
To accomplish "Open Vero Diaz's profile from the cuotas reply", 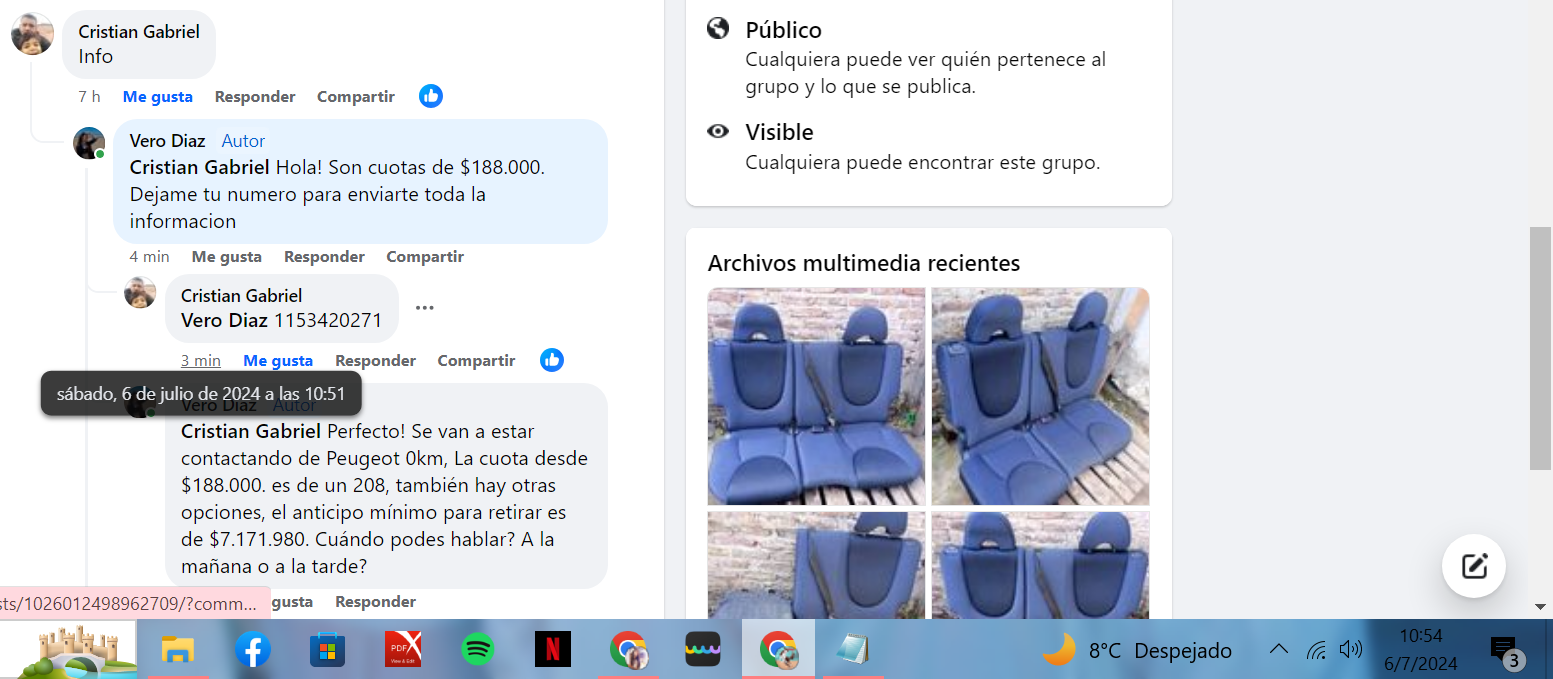I will (167, 141).
